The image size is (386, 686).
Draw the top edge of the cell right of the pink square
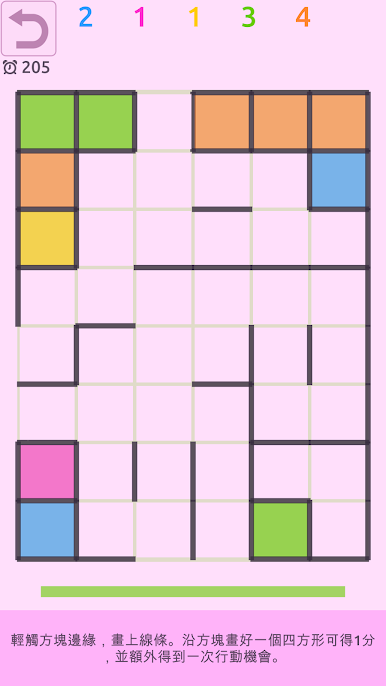point(105,442)
